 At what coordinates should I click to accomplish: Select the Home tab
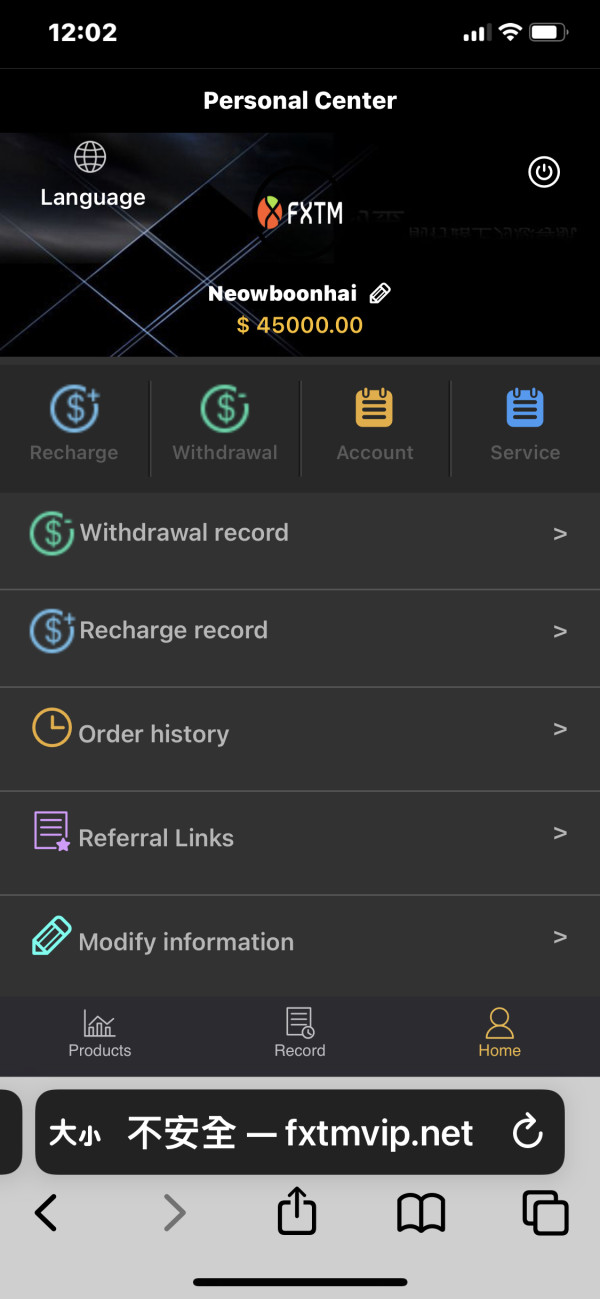pos(499,1033)
